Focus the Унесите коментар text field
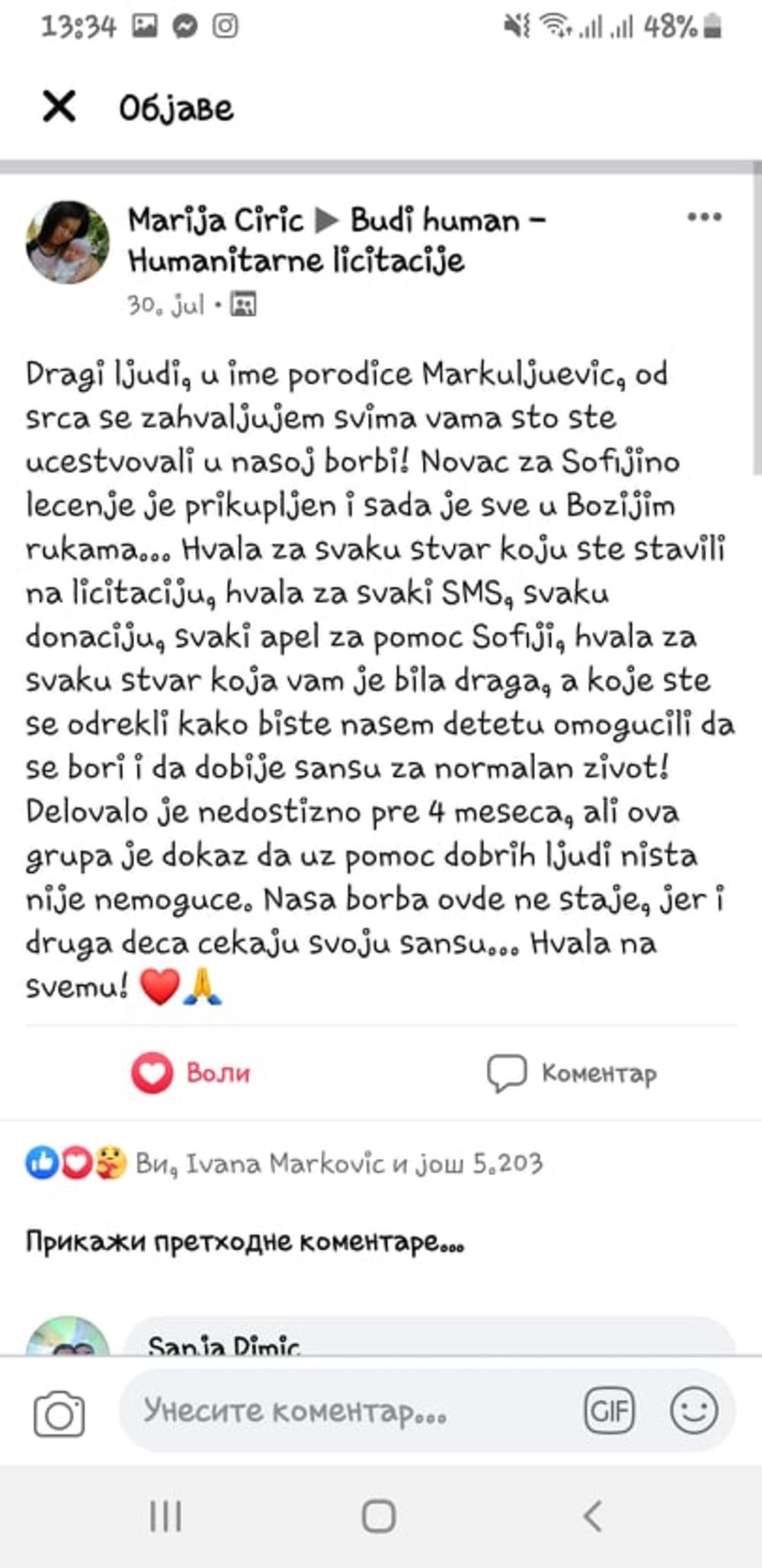Viewport: 762px width, 1568px height. pos(343,1412)
